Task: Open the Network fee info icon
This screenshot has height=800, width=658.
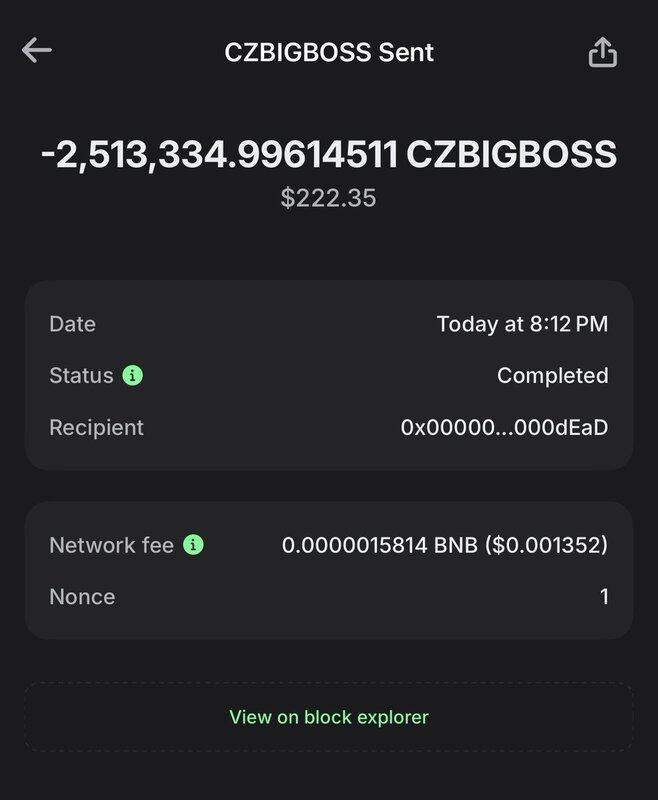Action: click(193, 545)
